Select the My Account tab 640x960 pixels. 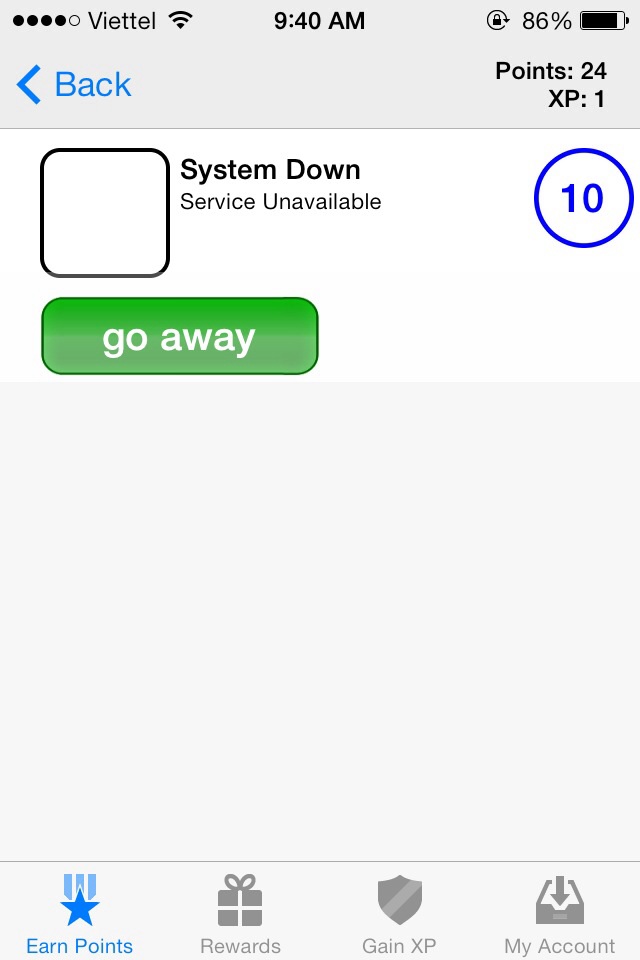coord(560,914)
